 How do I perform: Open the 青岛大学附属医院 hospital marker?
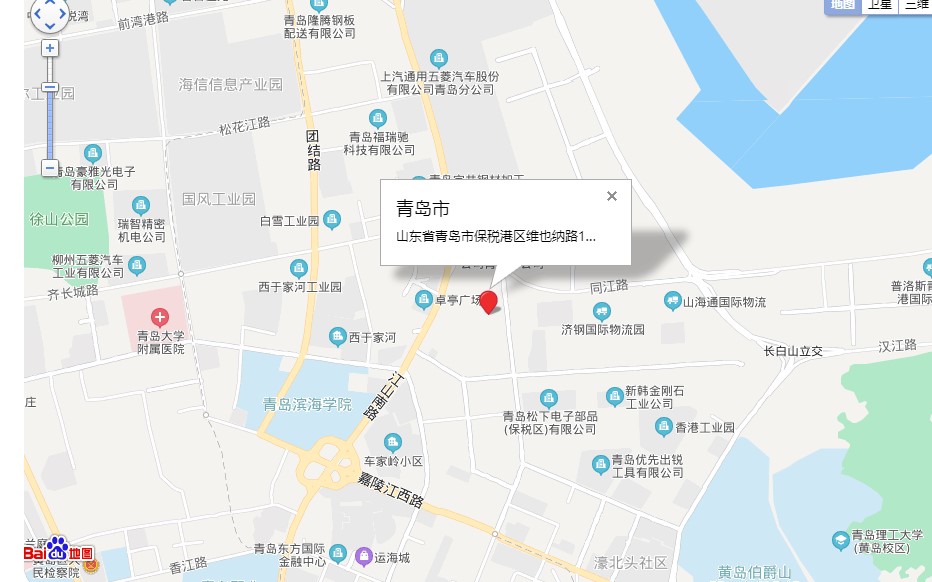tap(160, 318)
